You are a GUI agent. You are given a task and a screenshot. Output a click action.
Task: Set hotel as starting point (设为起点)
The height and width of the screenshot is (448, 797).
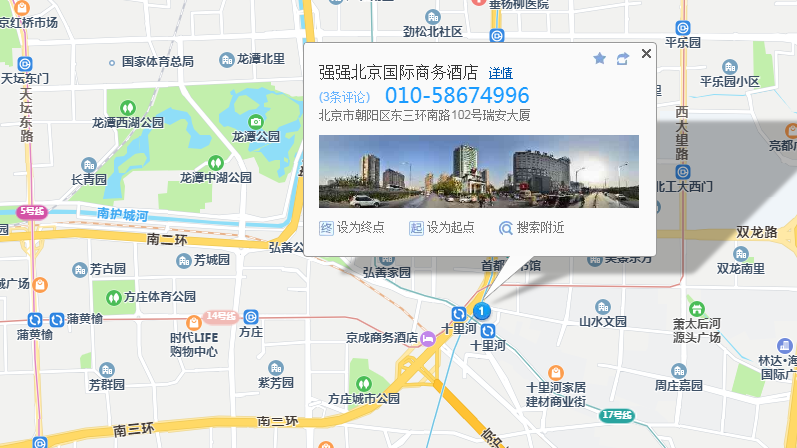tap(441, 227)
